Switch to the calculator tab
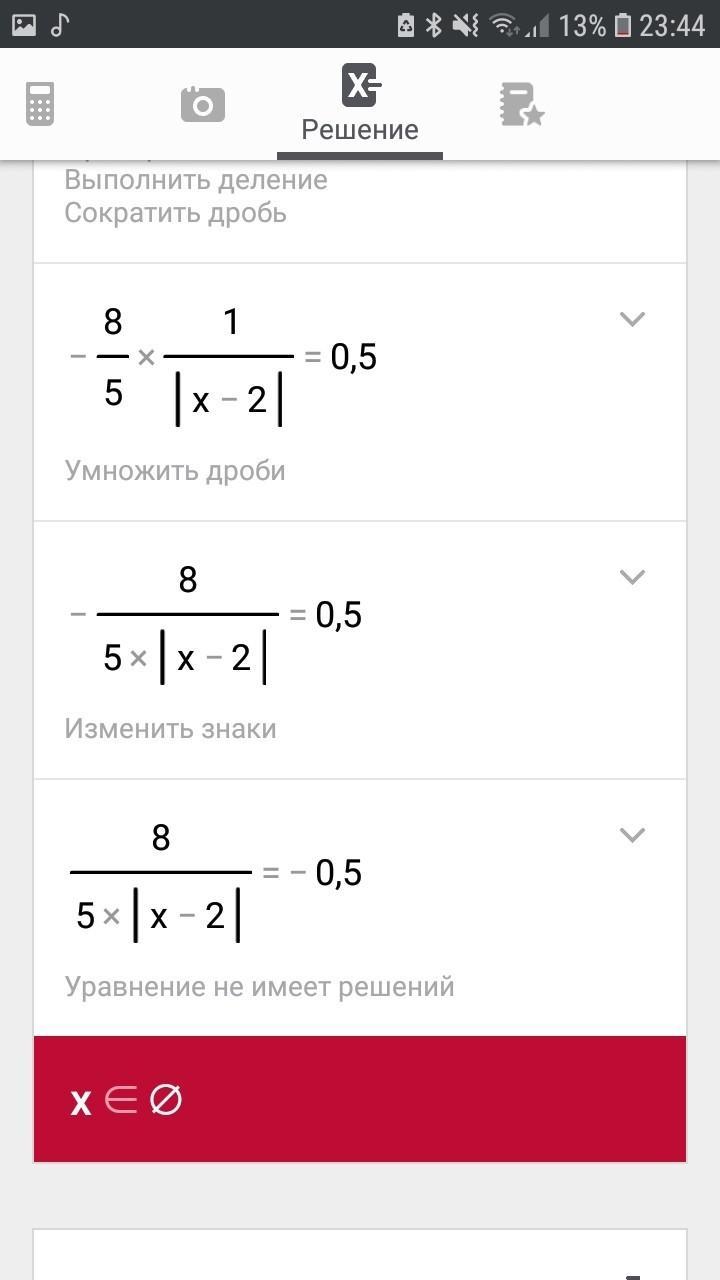This screenshot has height=1280, width=720. 40,104
